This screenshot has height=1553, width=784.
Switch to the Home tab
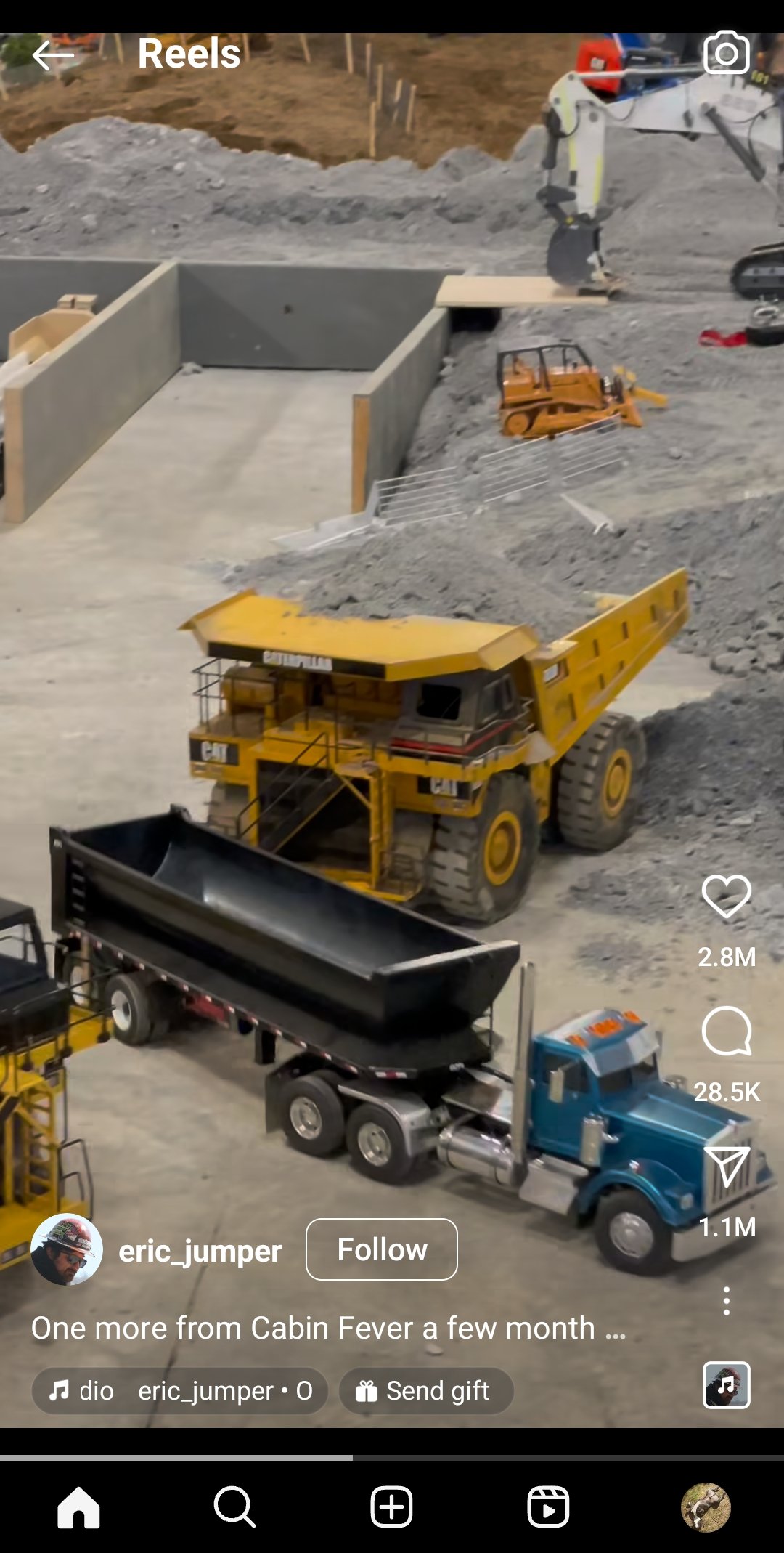coord(78,1507)
